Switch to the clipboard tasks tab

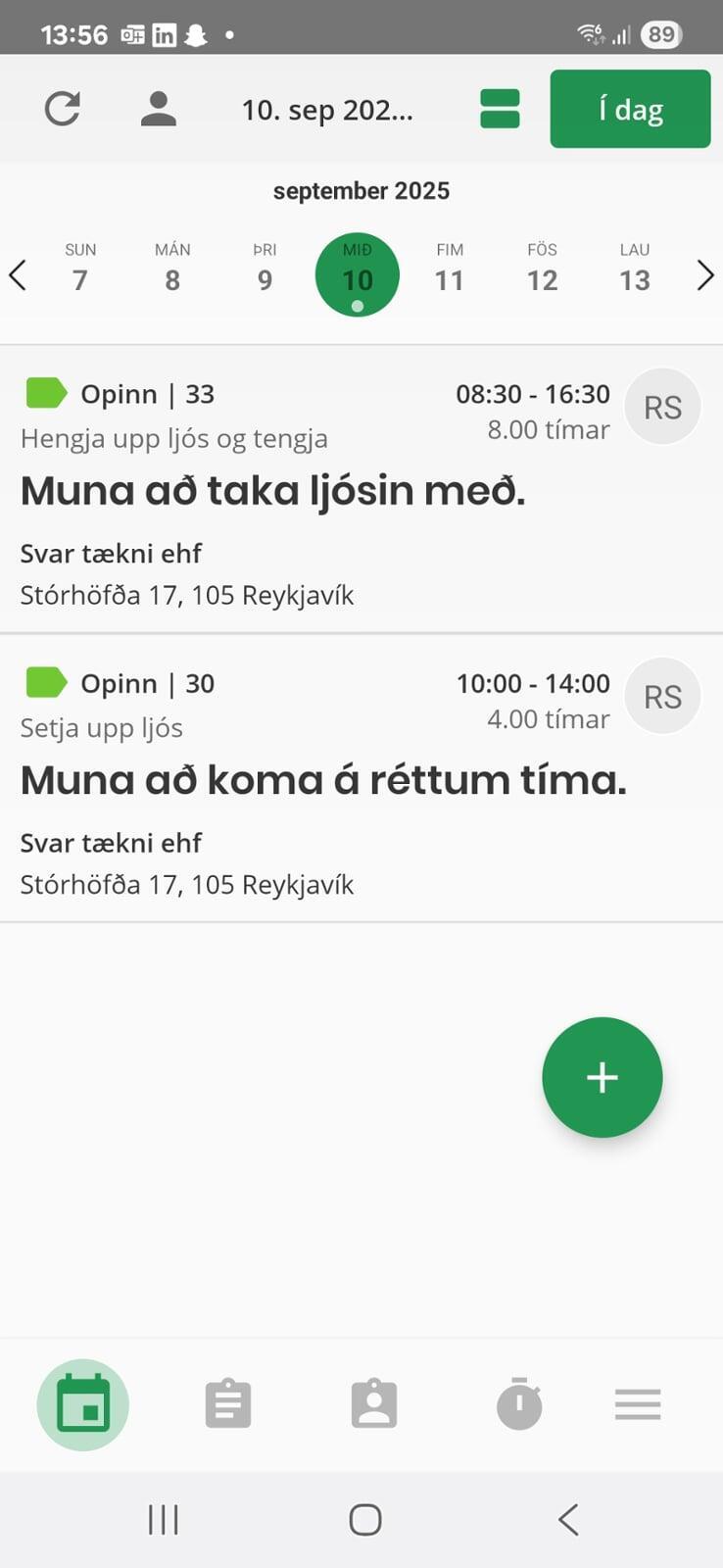228,1404
